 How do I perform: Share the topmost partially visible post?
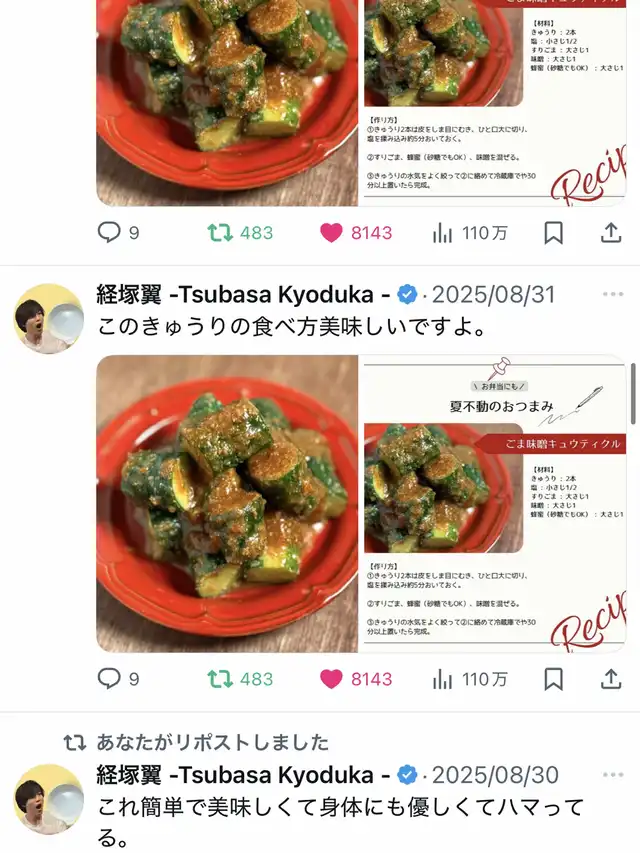click(x=611, y=233)
